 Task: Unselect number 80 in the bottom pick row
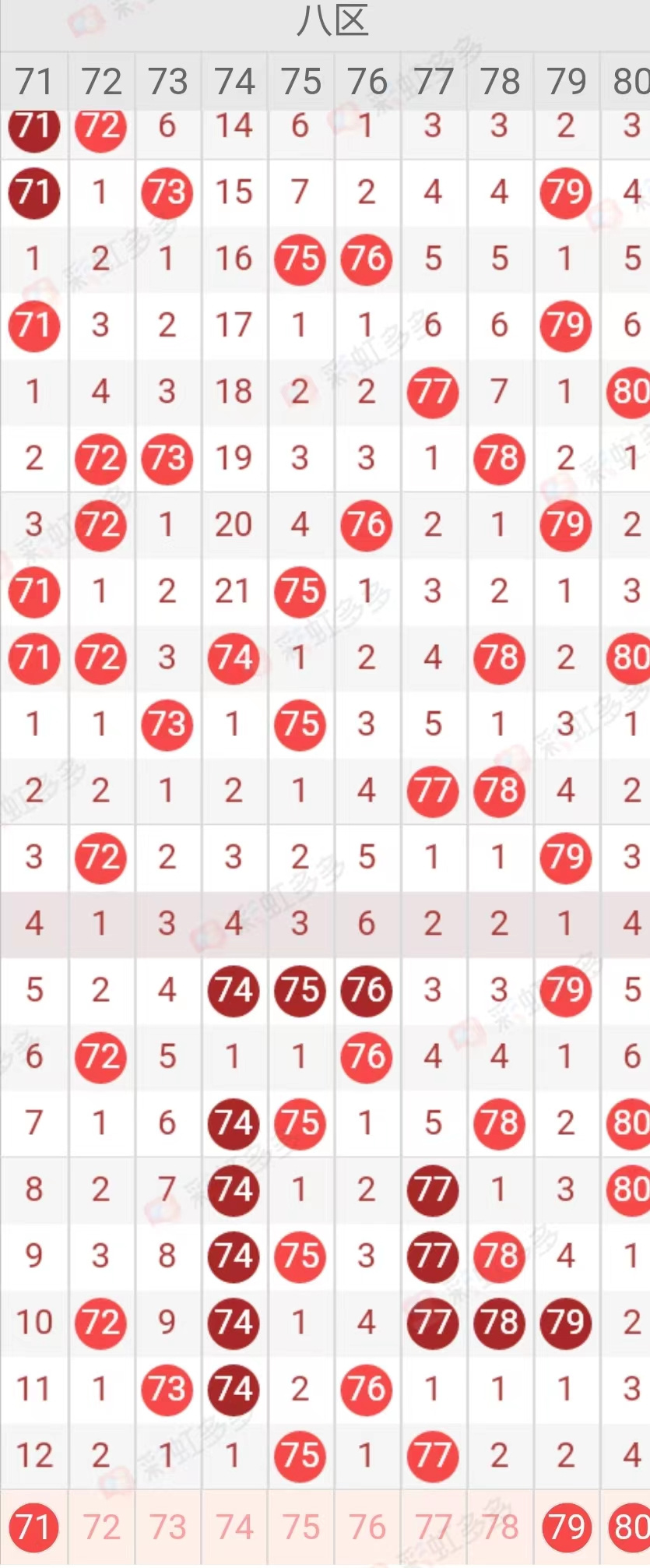[629, 1527]
